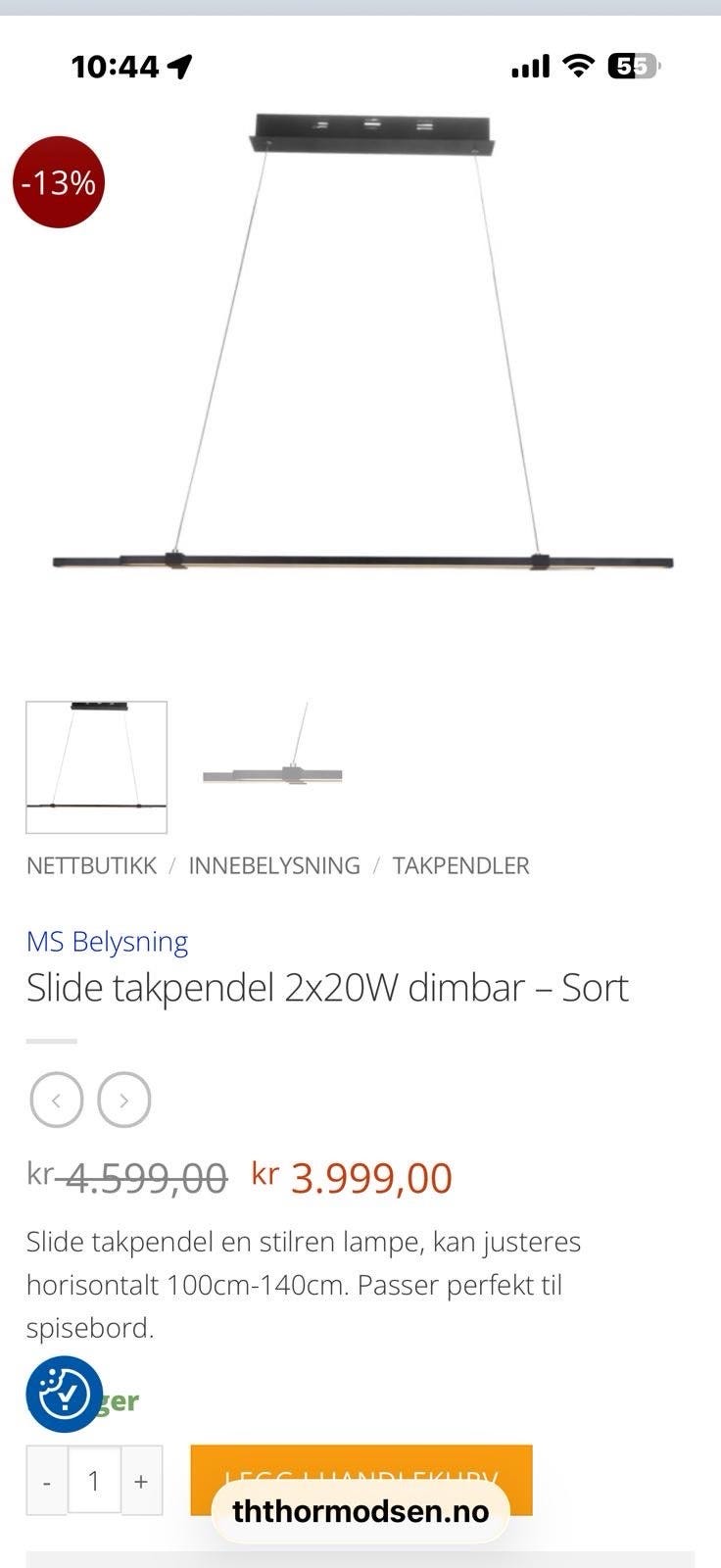This screenshot has width=721, height=1568.
Task: Increase quantity with the plus stepper
Action: pos(140,1480)
